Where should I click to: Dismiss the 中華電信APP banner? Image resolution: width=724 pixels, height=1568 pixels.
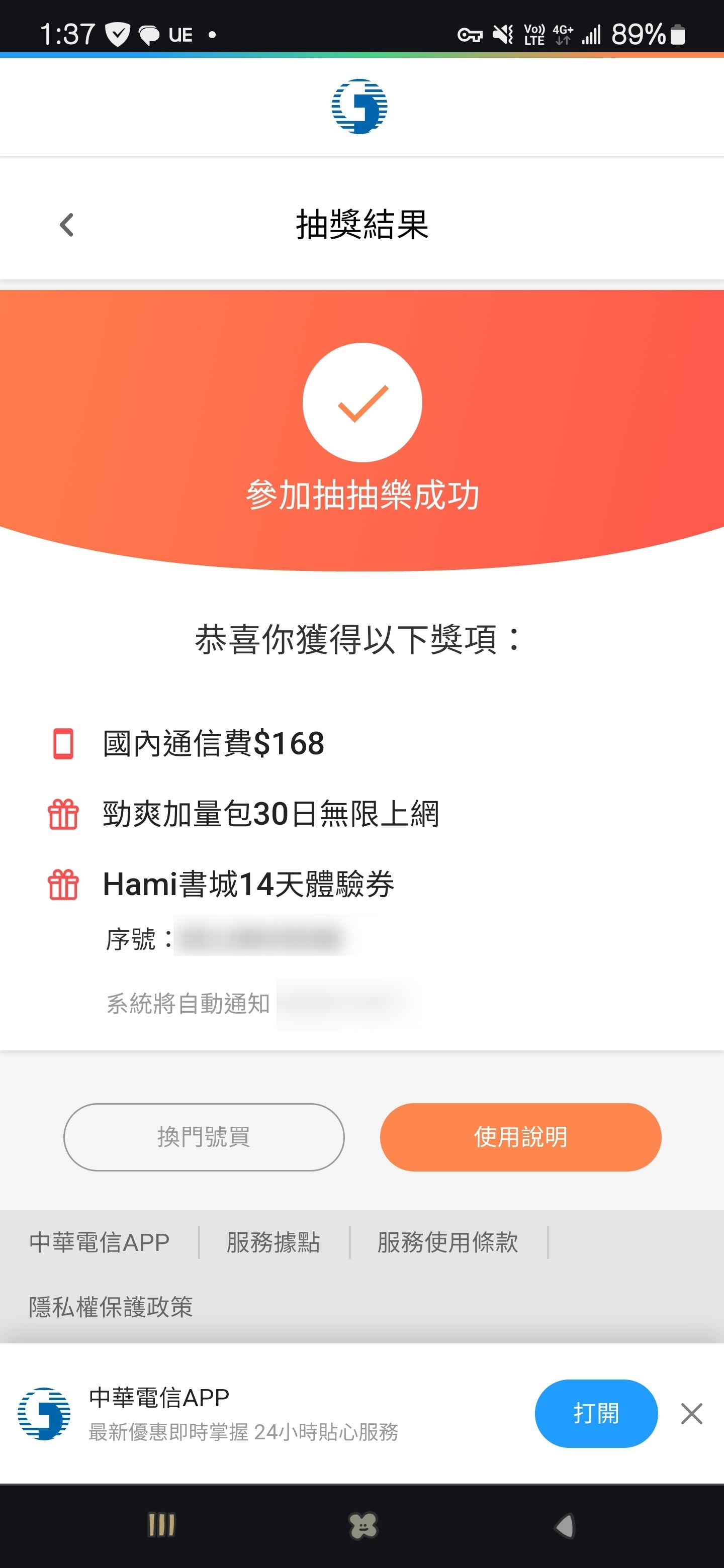click(691, 1413)
